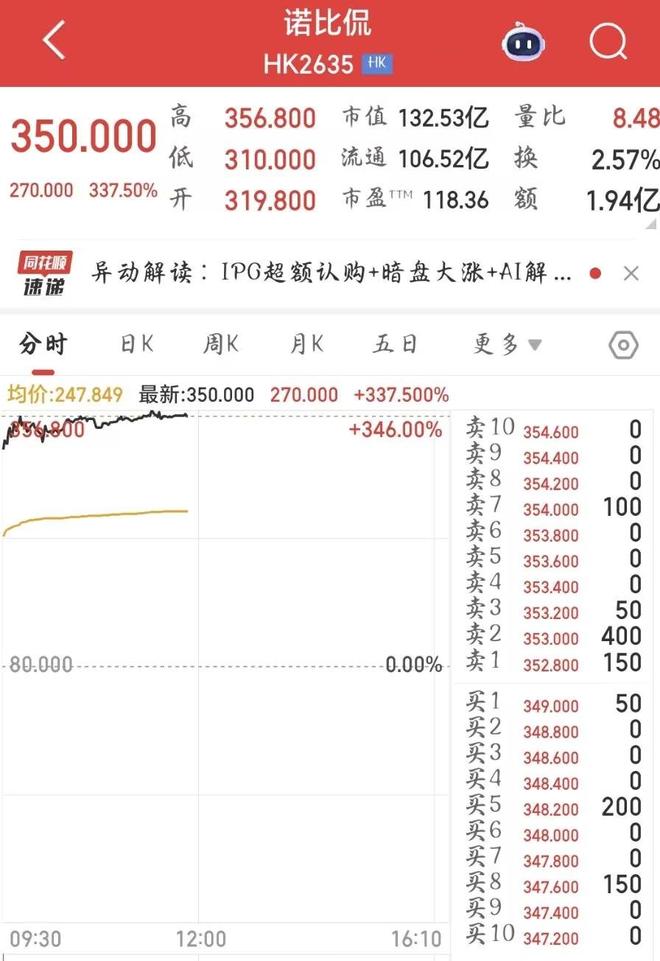Dismiss the 异动解读 banner
The width and height of the screenshot is (660, 961).
pos(631,273)
